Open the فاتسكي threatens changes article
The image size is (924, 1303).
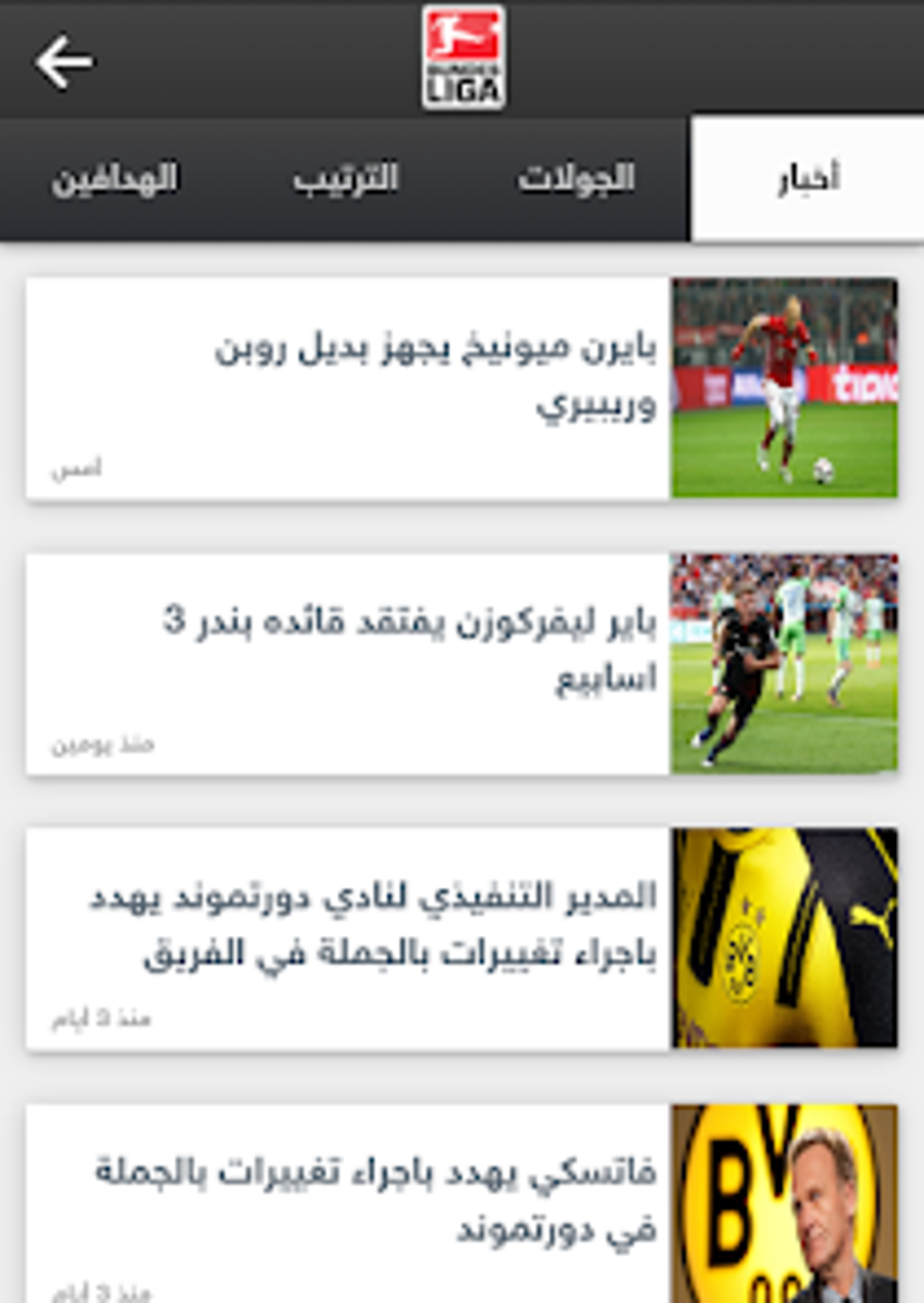coord(462,1203)
